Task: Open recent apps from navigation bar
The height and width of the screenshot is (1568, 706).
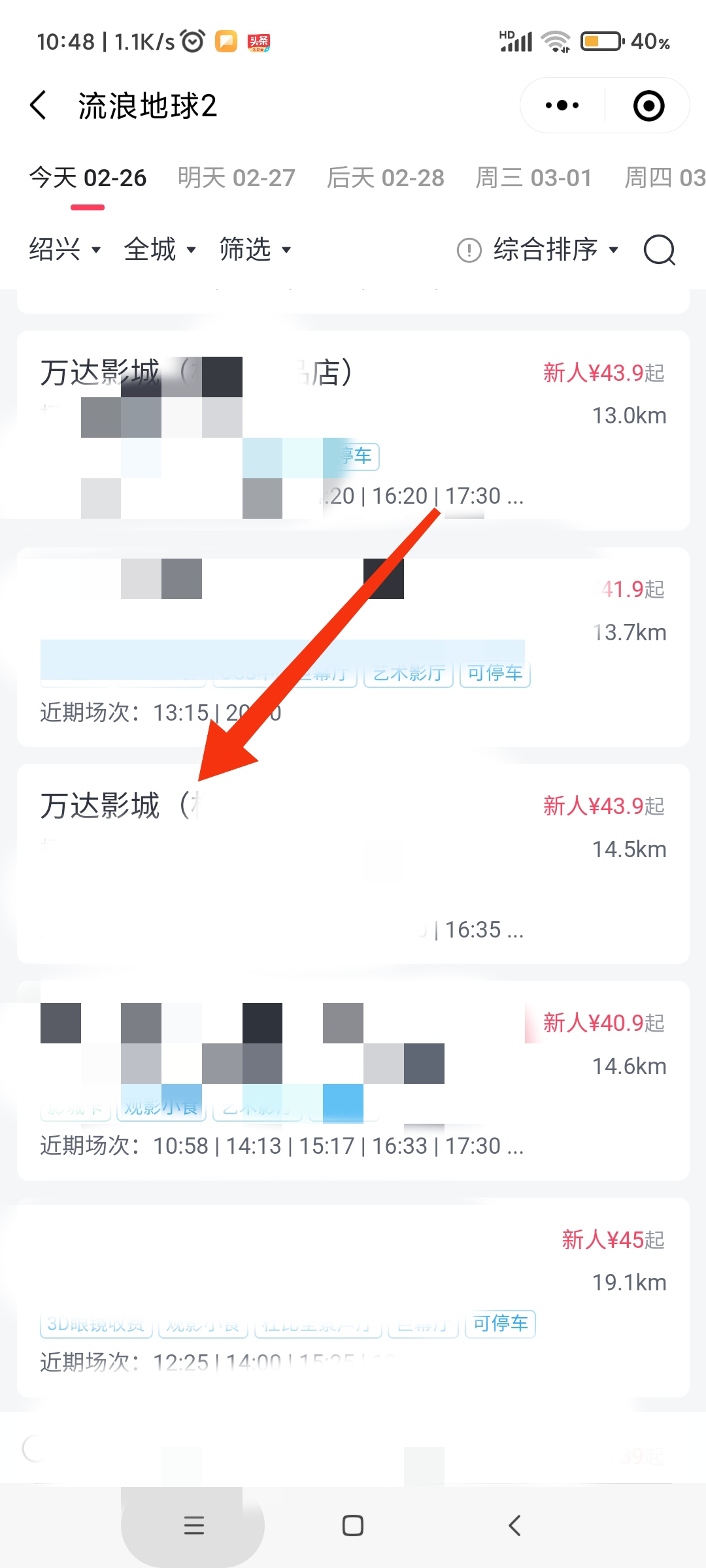Action: [193, 1526]
